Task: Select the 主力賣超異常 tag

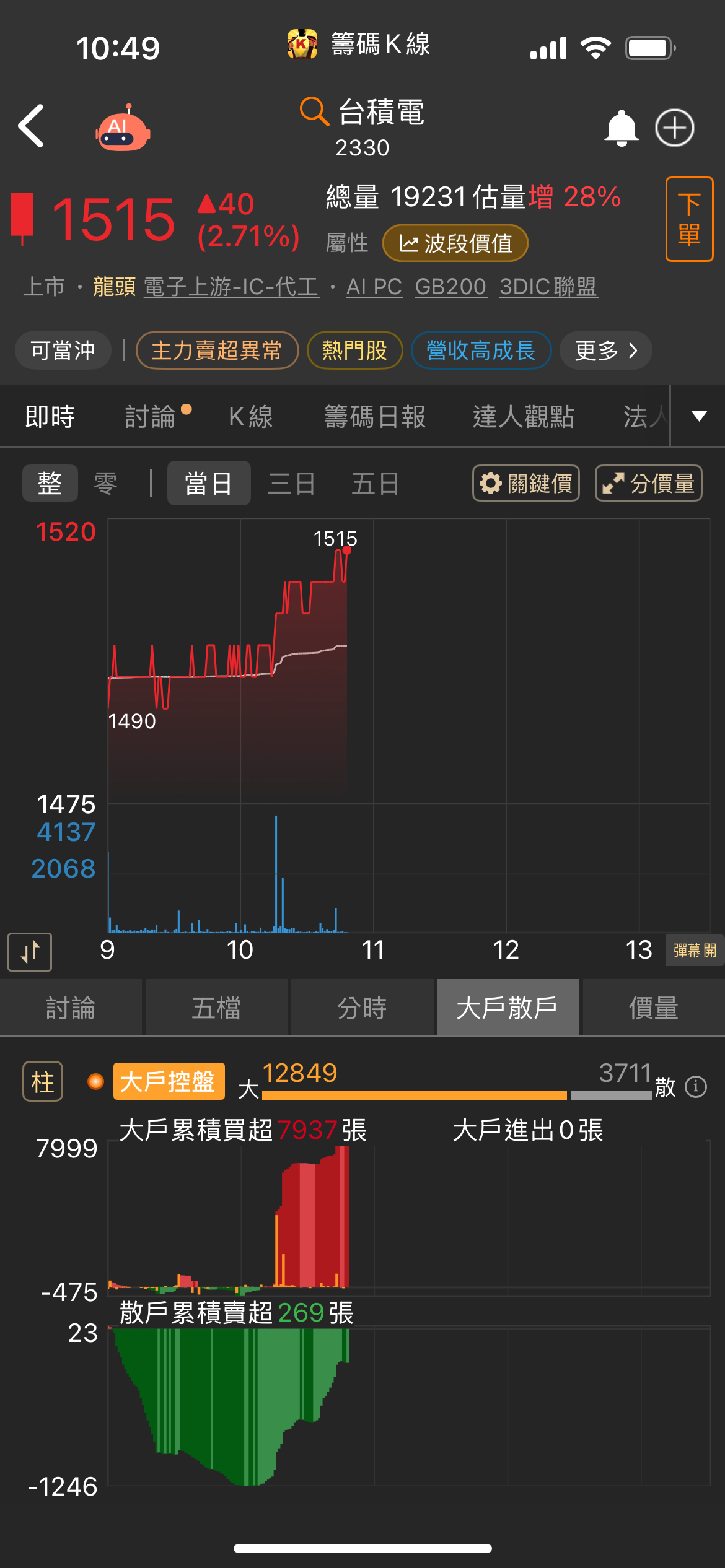Action: (x=217, y=351)
